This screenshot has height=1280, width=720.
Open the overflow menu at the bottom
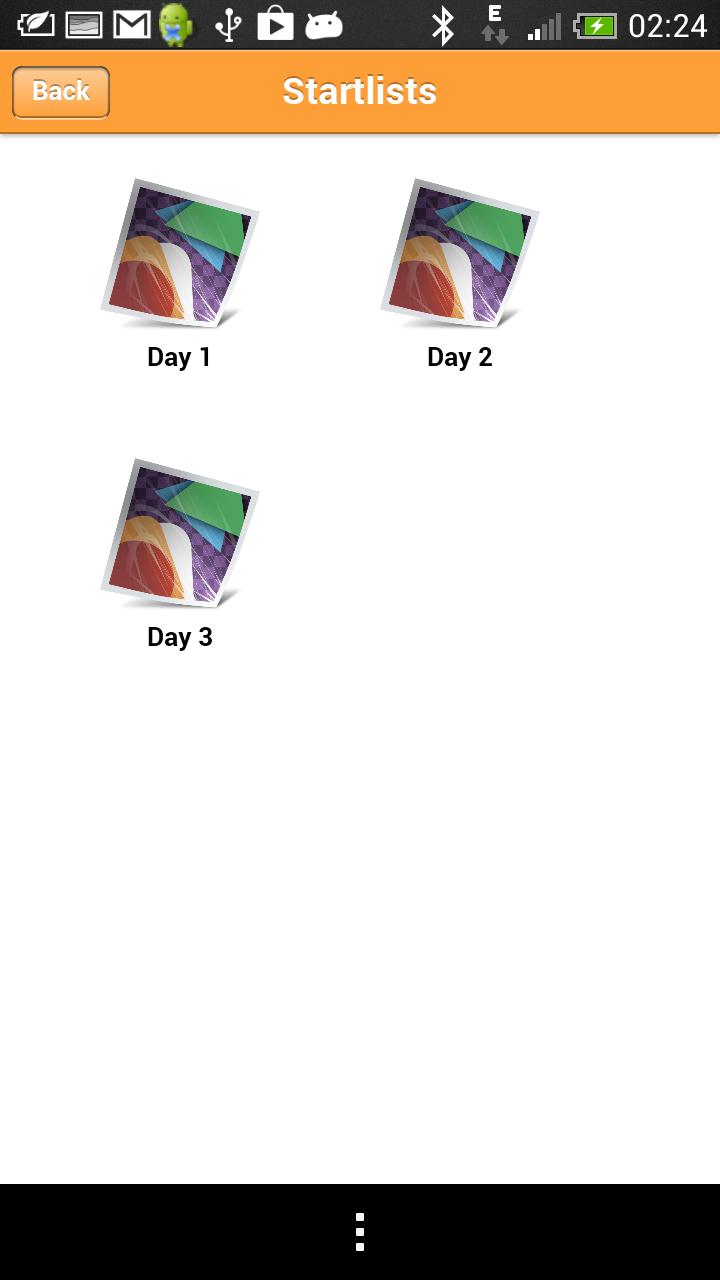360,1232
